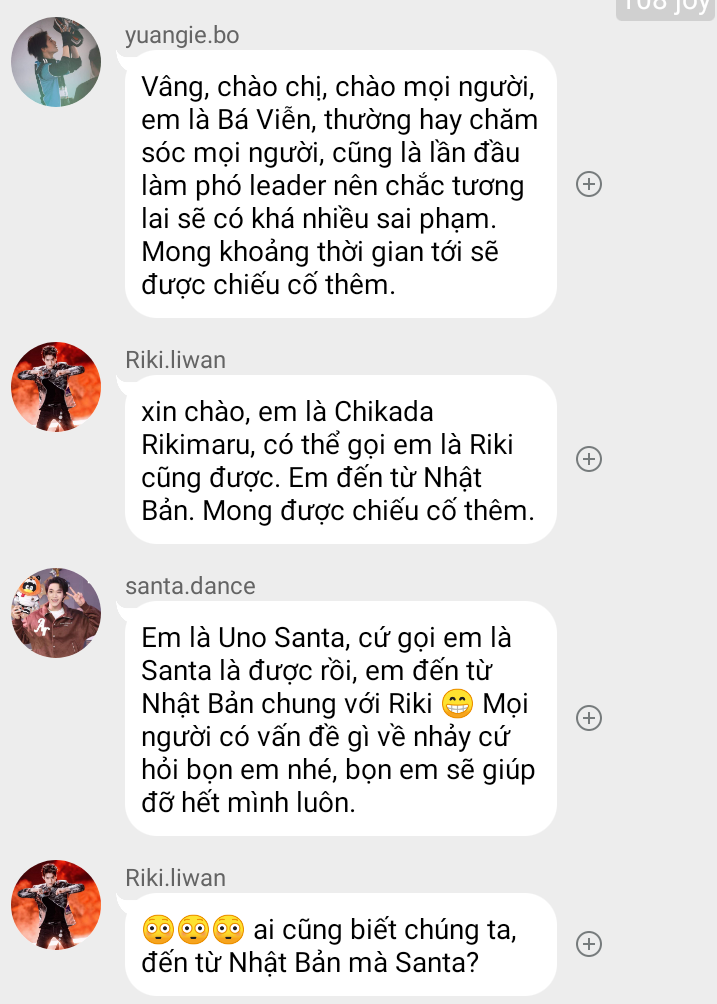This screenshot has width=717, height=1004.
Task: Add reaction to santa.dance's Uno Santa message
Action: [x=589, y=718]
